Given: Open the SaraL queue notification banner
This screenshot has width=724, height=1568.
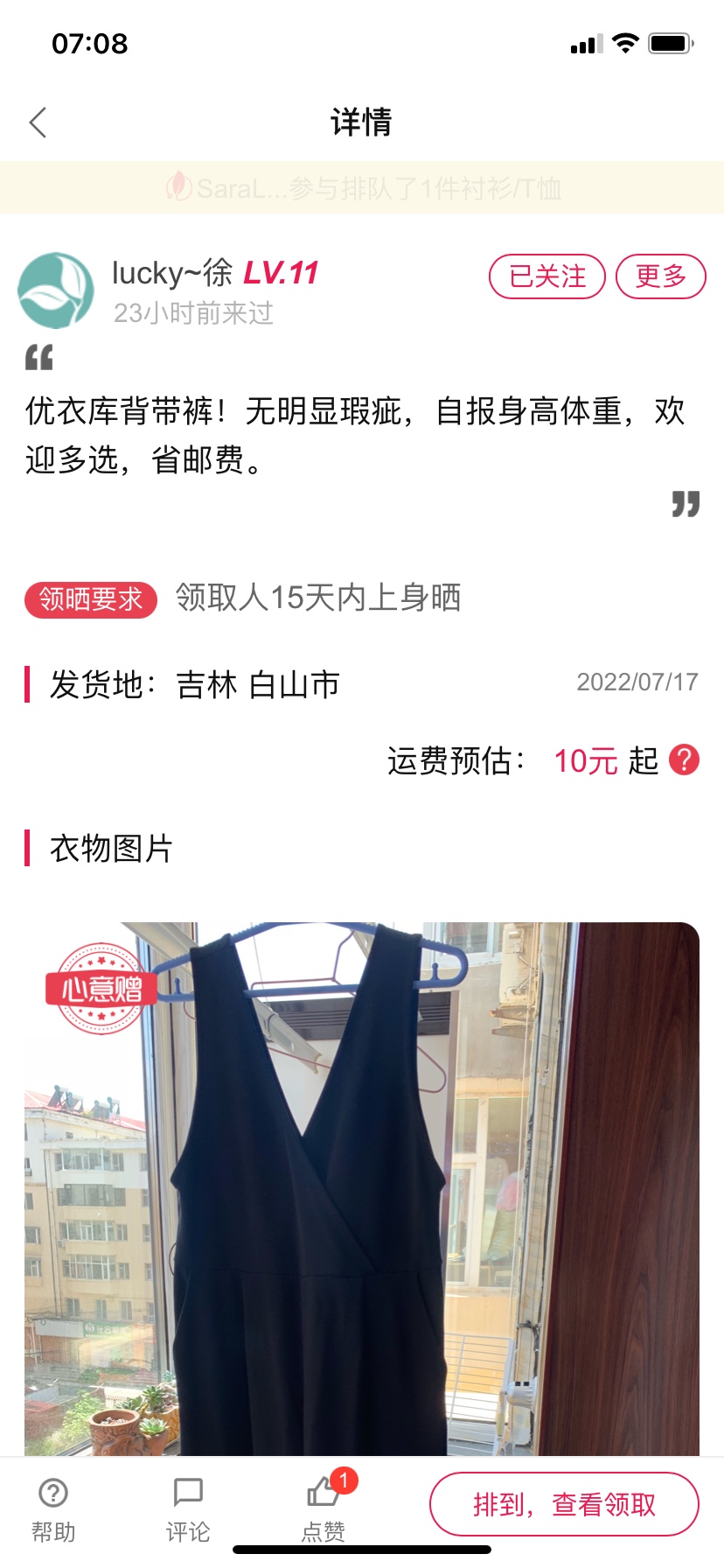Looking at the screenshot, I should (x=362, y=187).
